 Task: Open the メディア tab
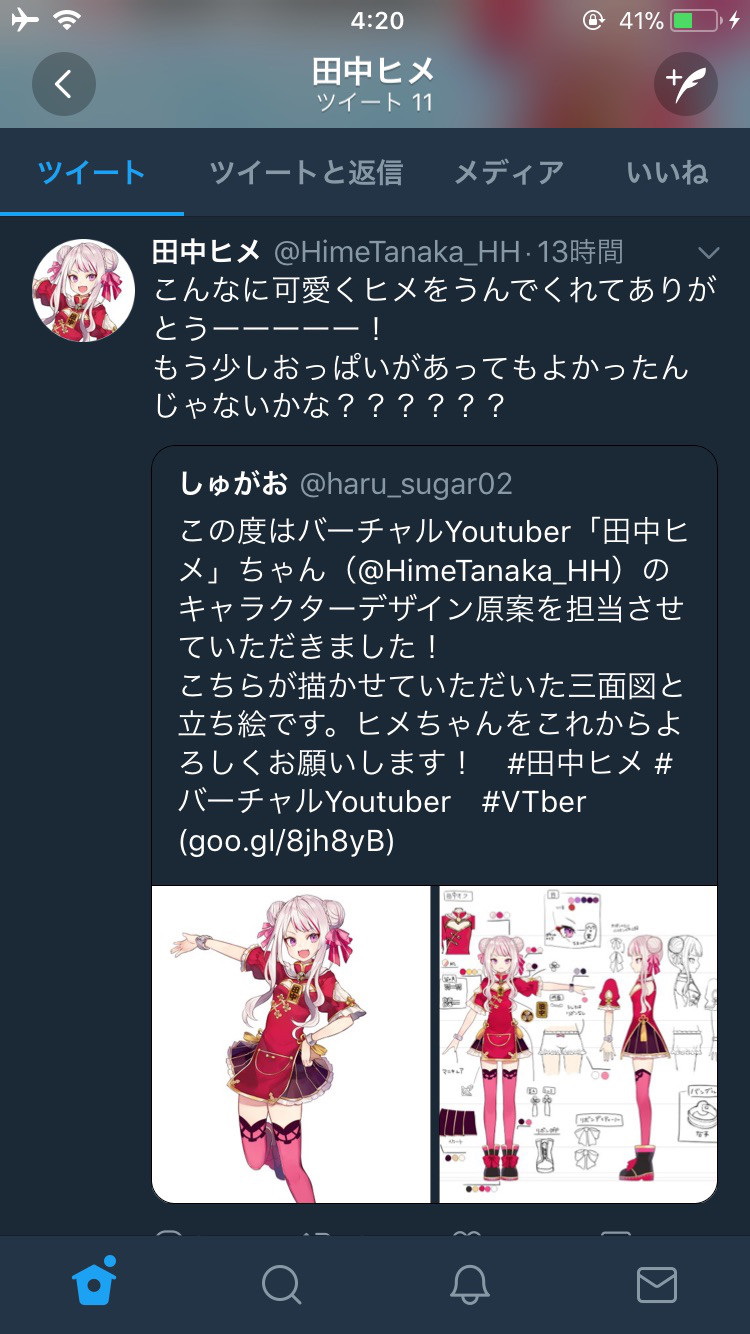point(509,172)
